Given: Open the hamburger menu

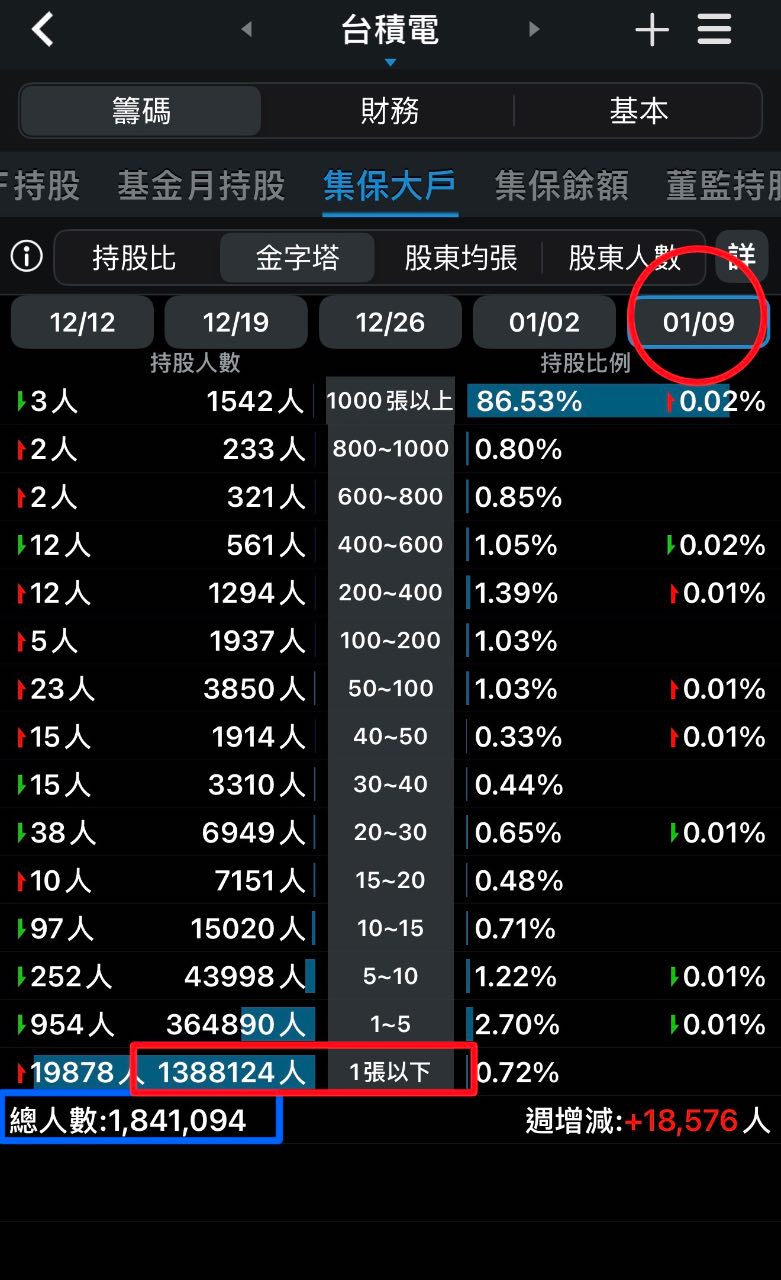Looking at the screenshot, I should 714,30.
